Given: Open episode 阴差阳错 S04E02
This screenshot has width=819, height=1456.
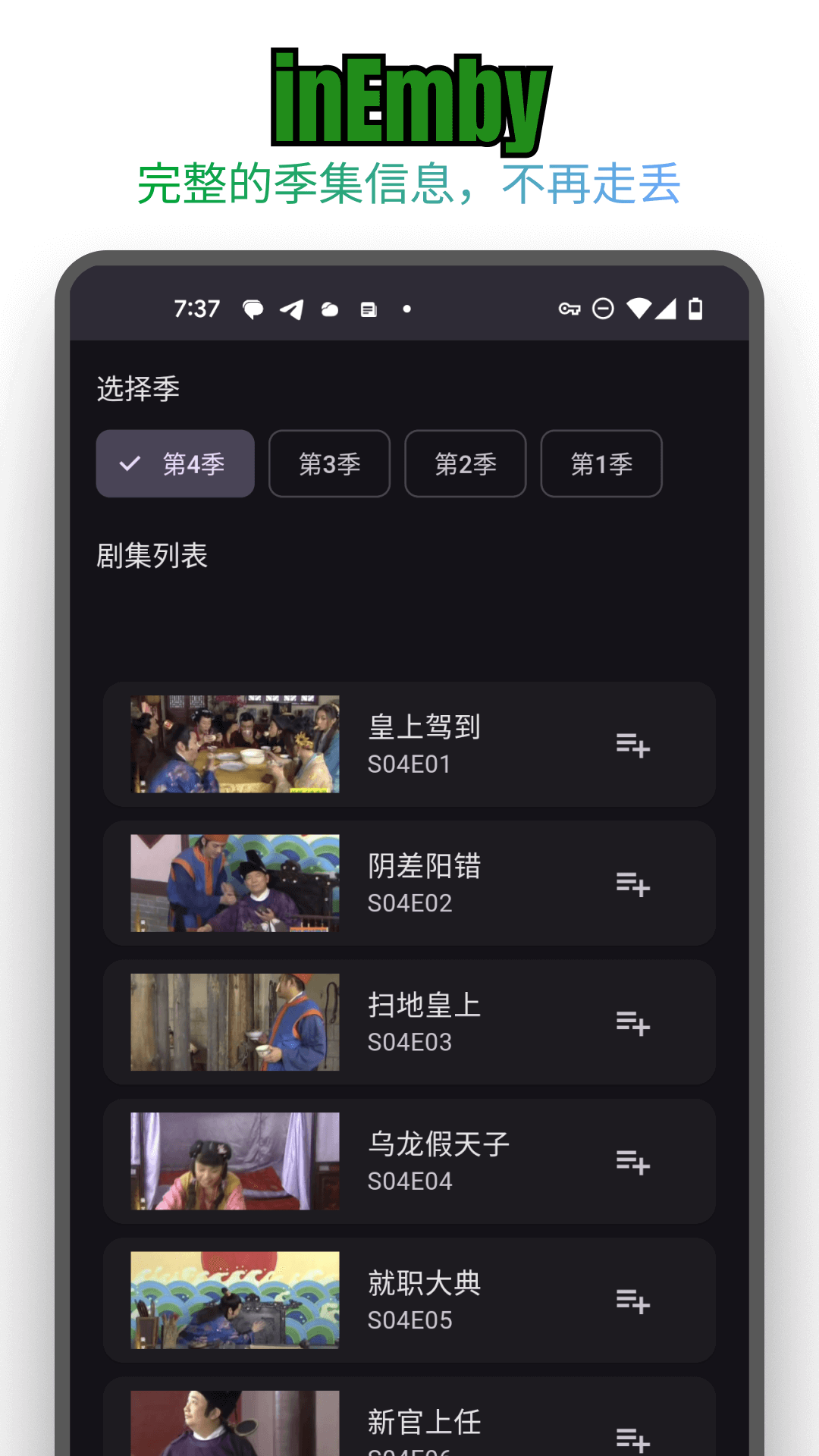Looking at the screenshot, I should pyautogui.click(x=409, y=885).
